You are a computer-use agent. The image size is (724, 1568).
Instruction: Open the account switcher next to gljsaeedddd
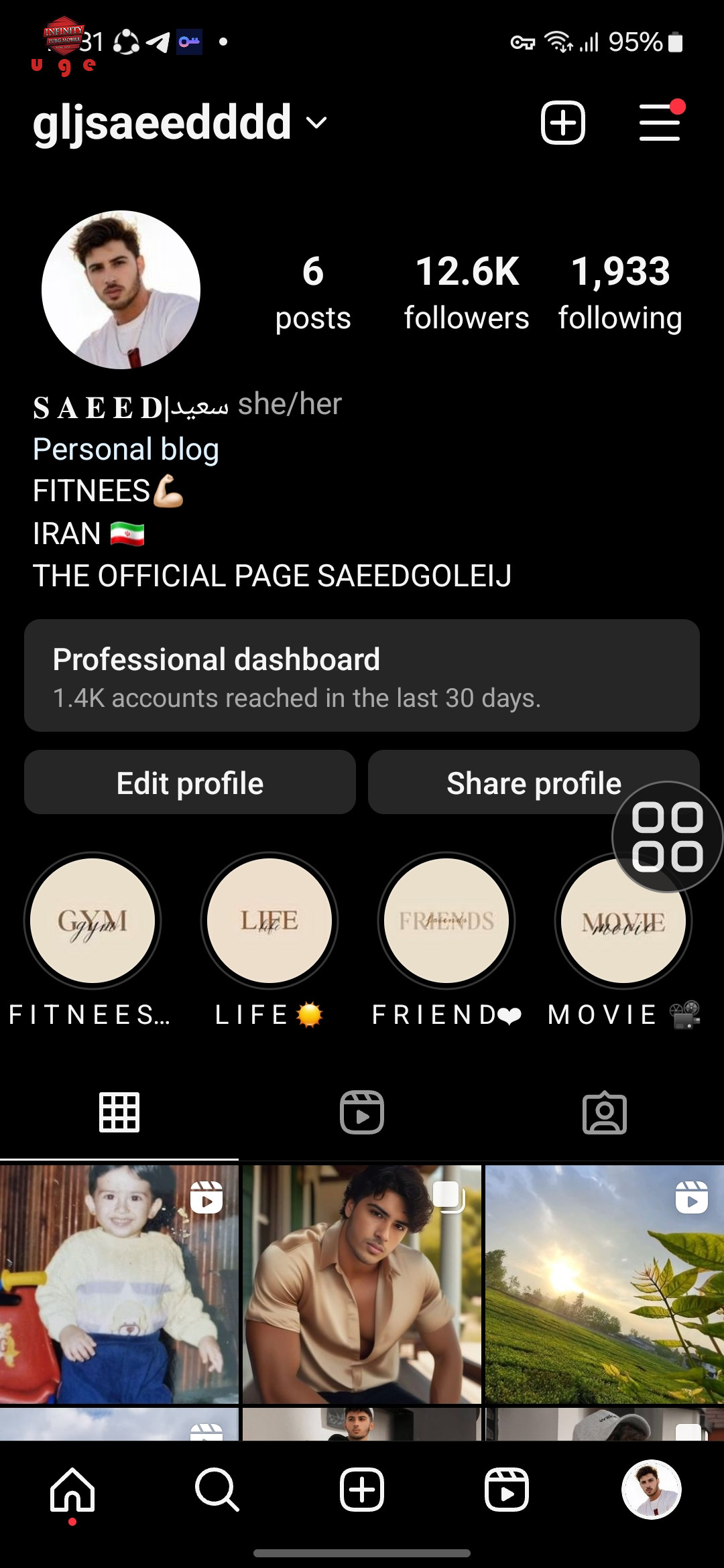[316, 123]
